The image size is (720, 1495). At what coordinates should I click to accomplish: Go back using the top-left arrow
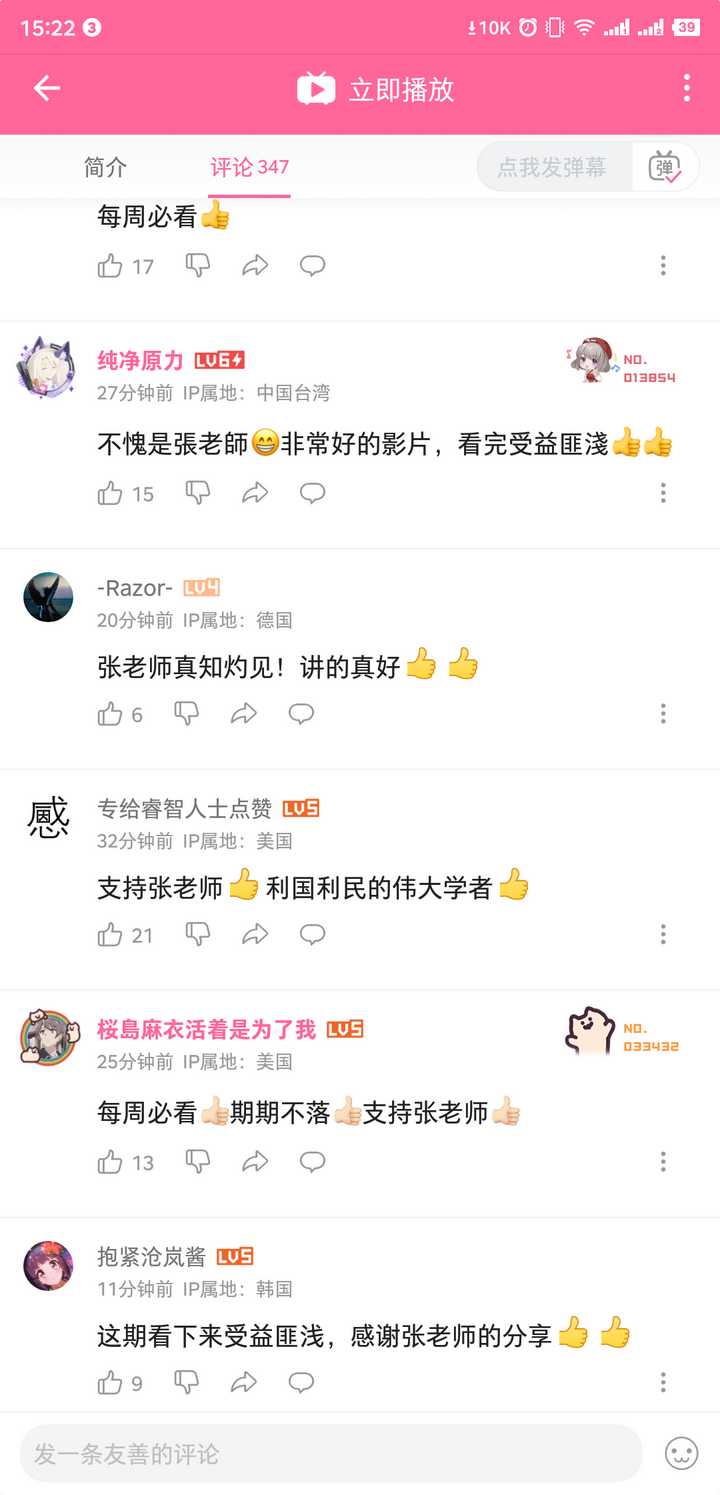coord(47,89)
